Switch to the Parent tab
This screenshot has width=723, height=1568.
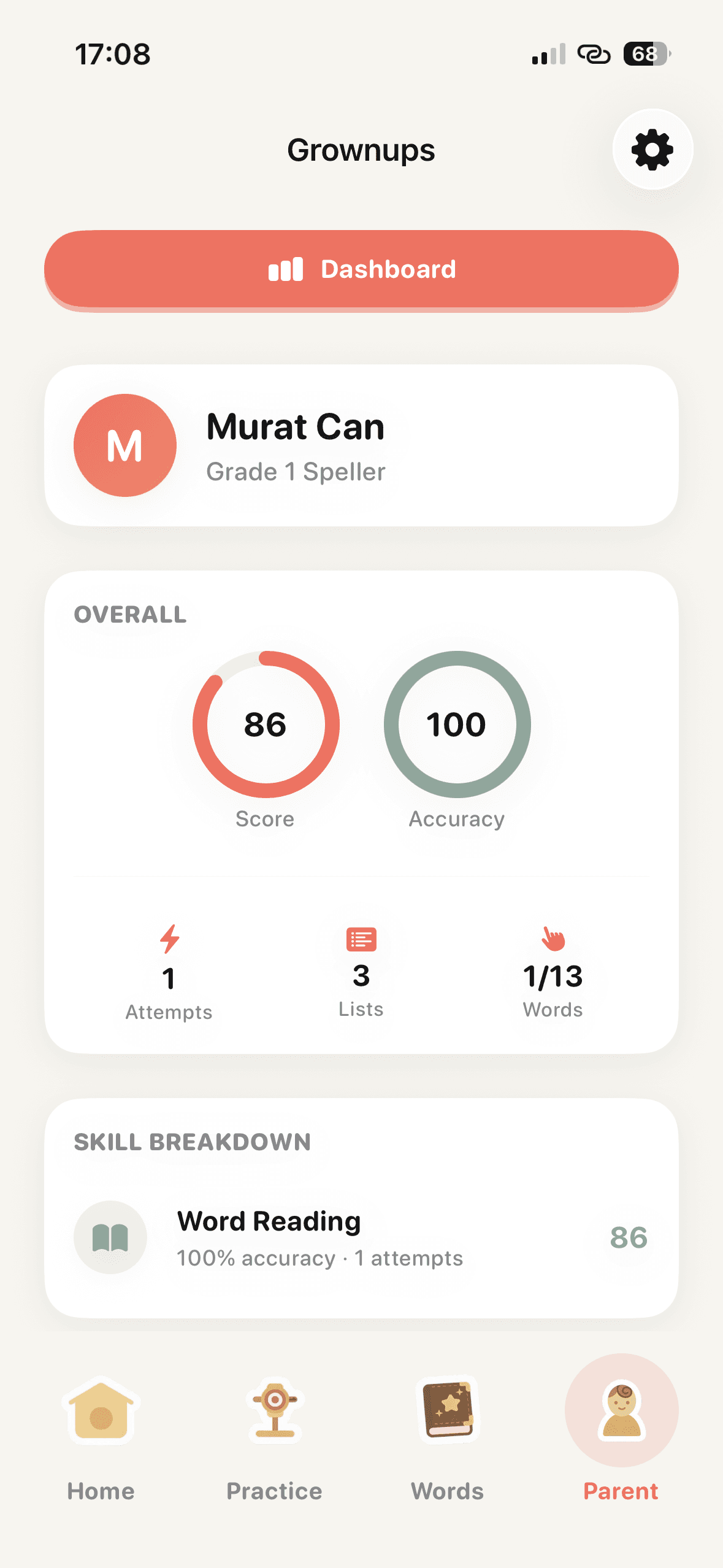click(x=621, y=1442)
